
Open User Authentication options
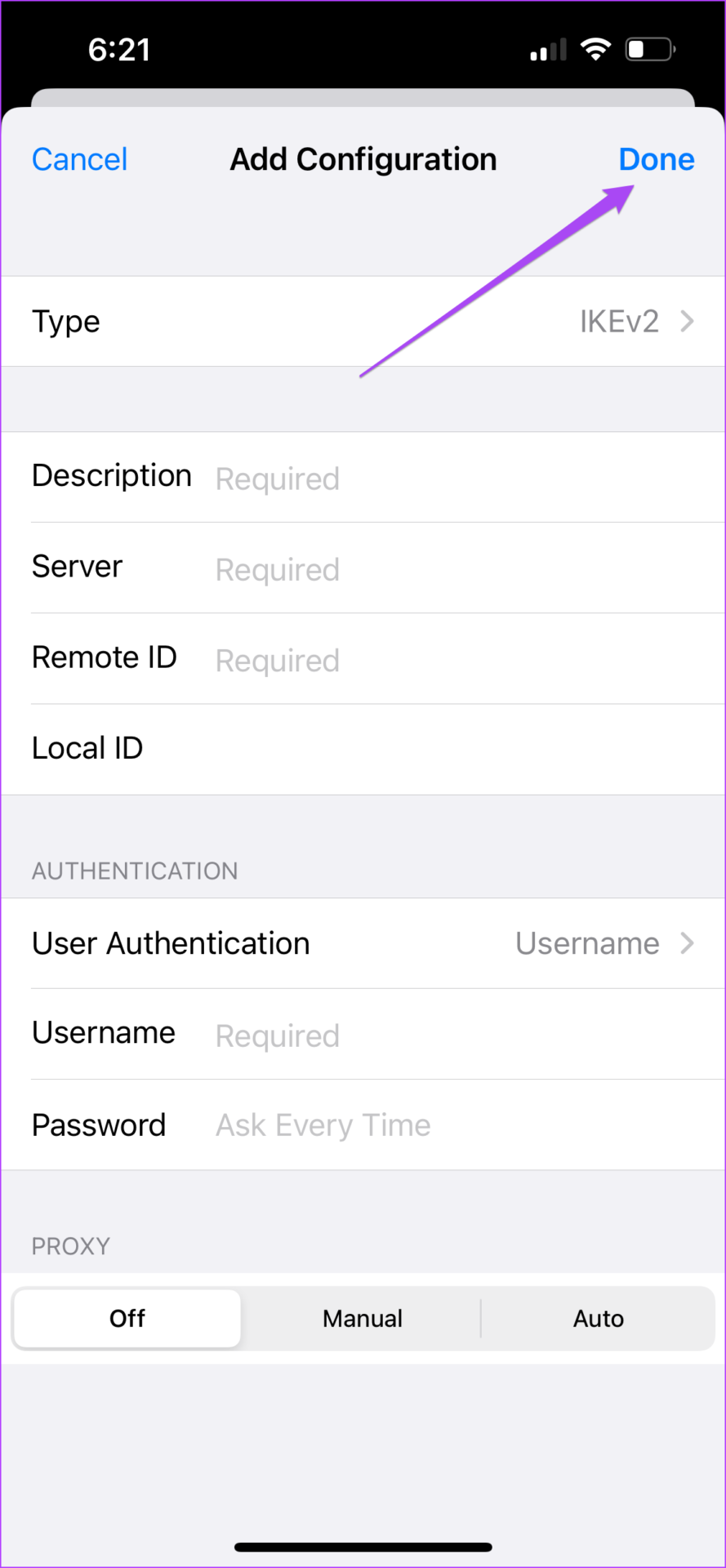(x=363, y=943)
